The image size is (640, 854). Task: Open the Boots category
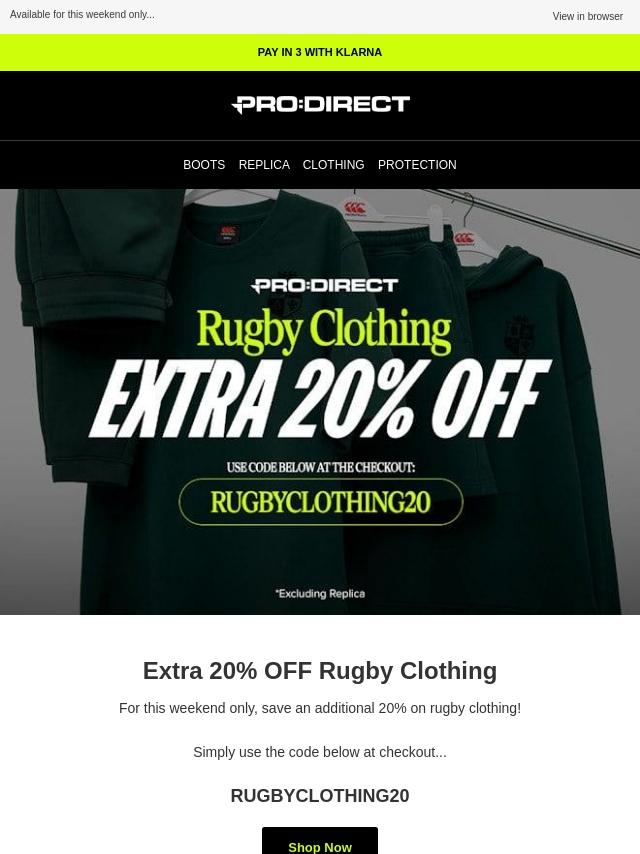204,165
